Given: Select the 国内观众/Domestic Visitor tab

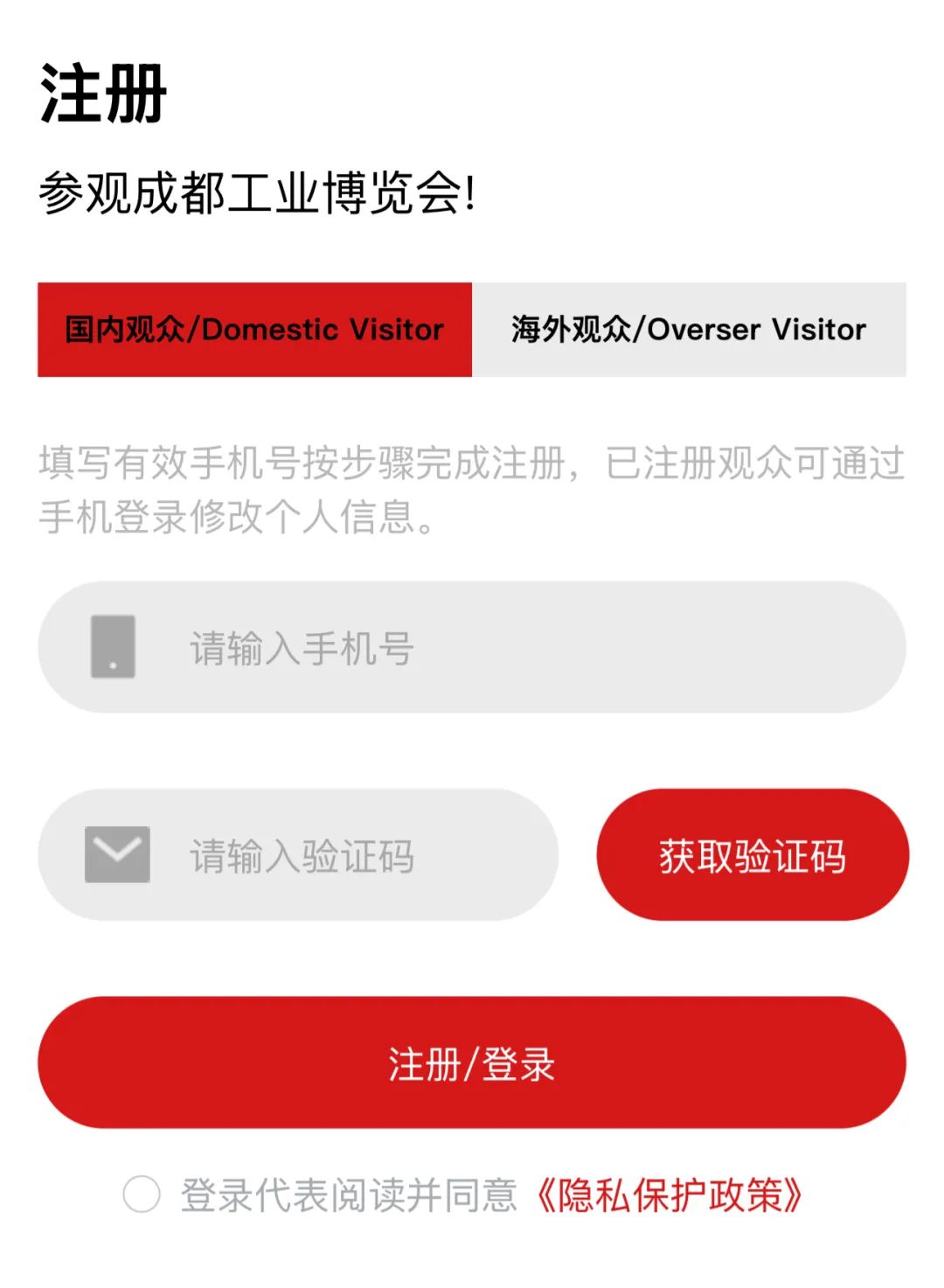Looking at the screenshot, I should coord(254,330).
